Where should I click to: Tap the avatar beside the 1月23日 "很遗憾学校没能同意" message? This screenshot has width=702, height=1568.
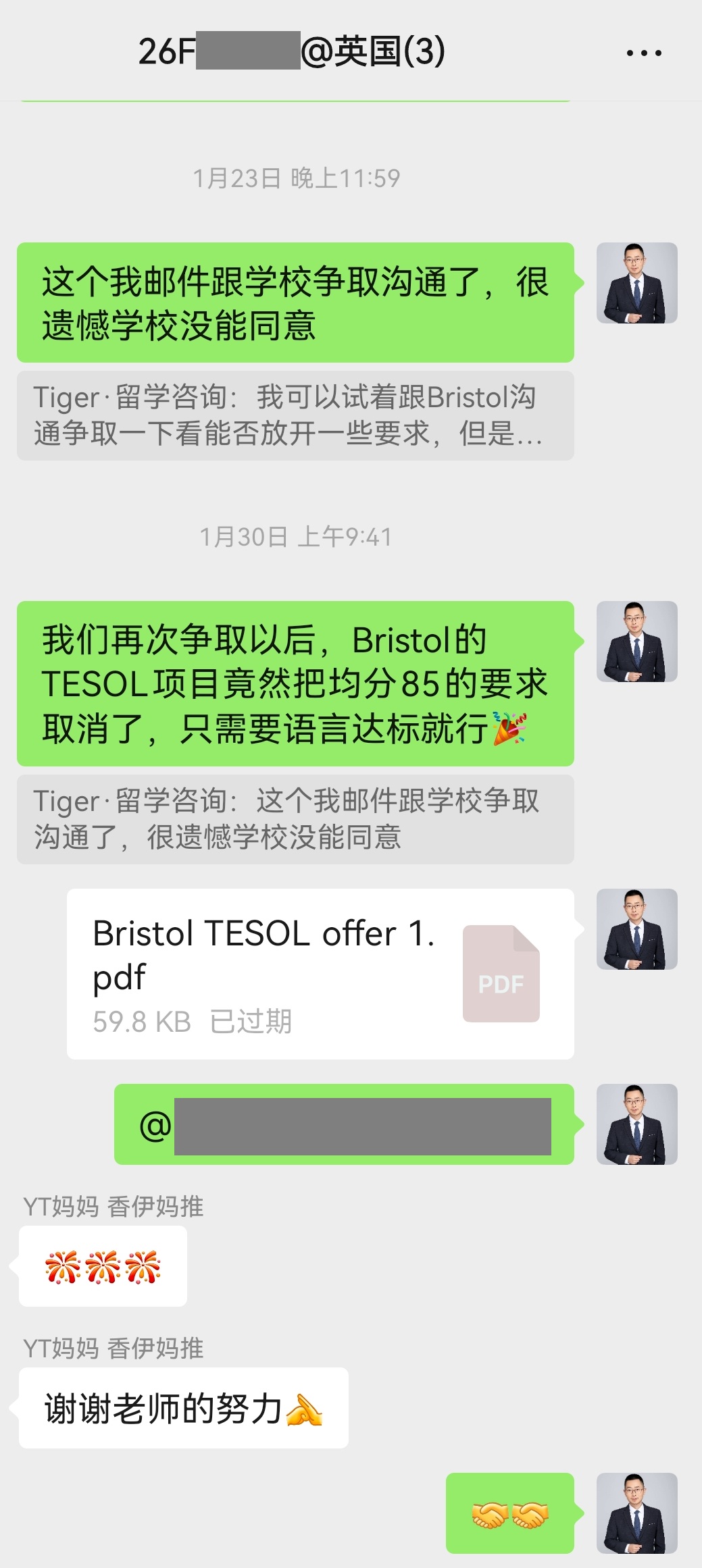[x=636, y=283]
